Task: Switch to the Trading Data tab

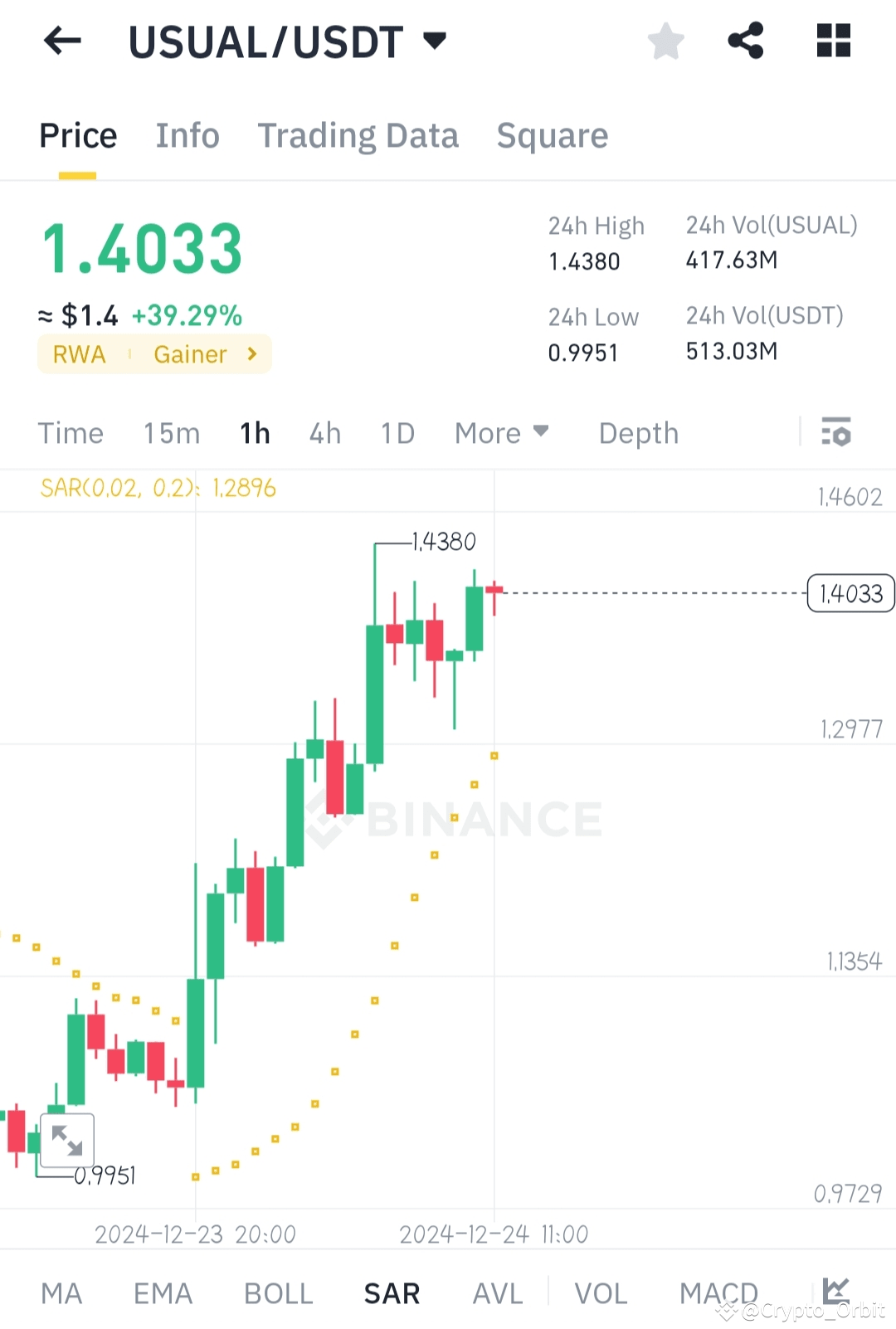Action: click(358, 135)
